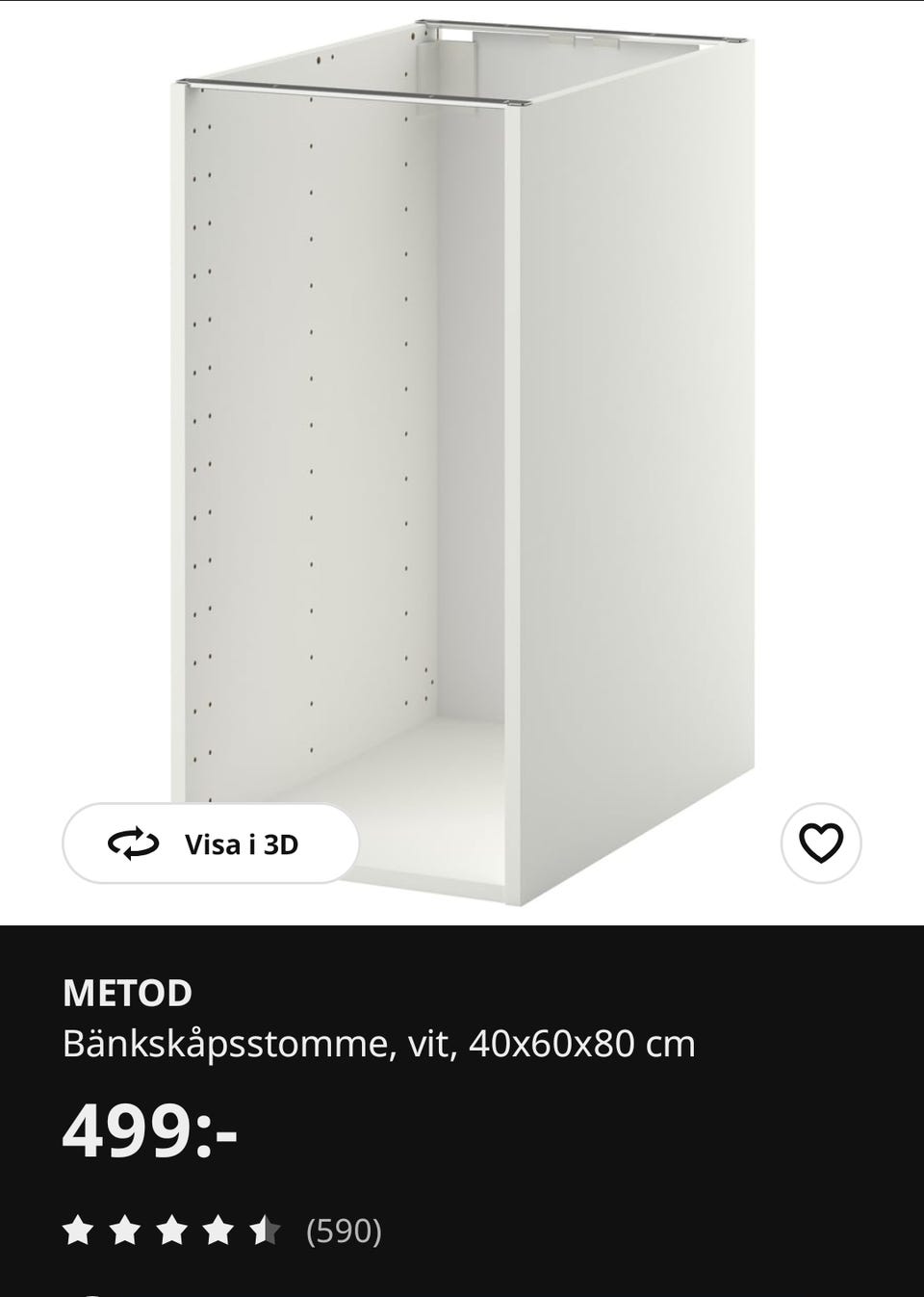This screenshot has height=1297, width=924.
Task: Open reviews by clicking the (590) link
Action: 343,1231
